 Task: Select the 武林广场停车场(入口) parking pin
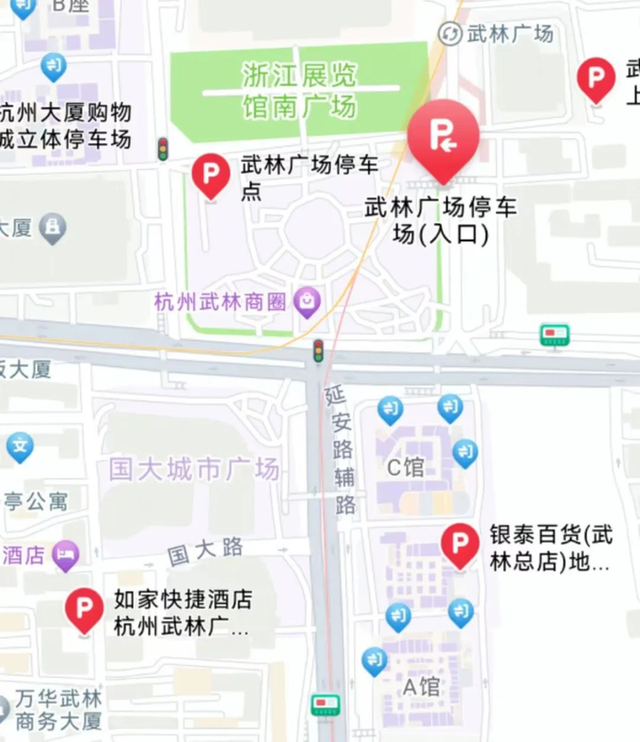pyautogui.click(x=443, y=137)
